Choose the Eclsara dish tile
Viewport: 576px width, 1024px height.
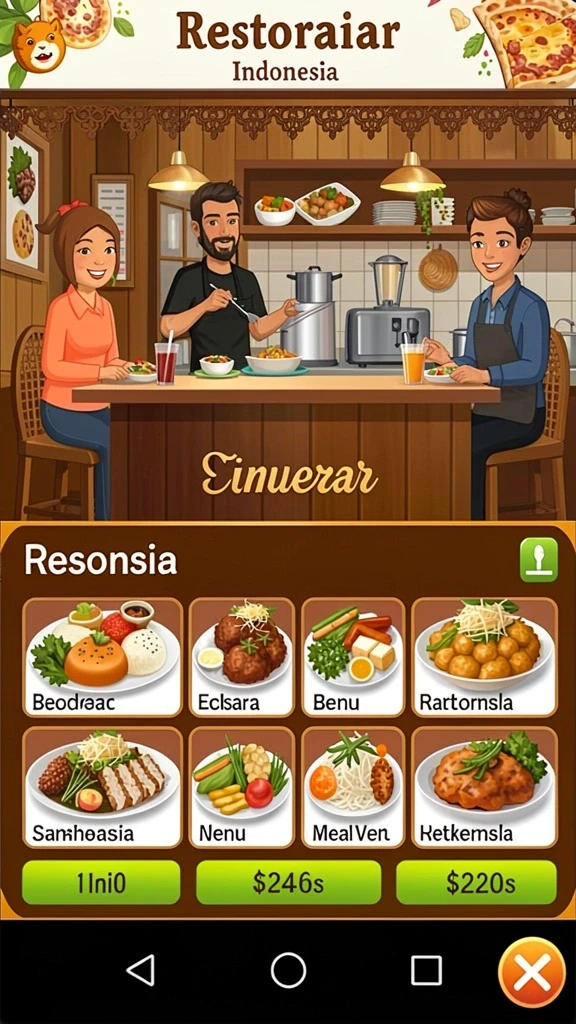pyautogui.click(x=242, y=657)
